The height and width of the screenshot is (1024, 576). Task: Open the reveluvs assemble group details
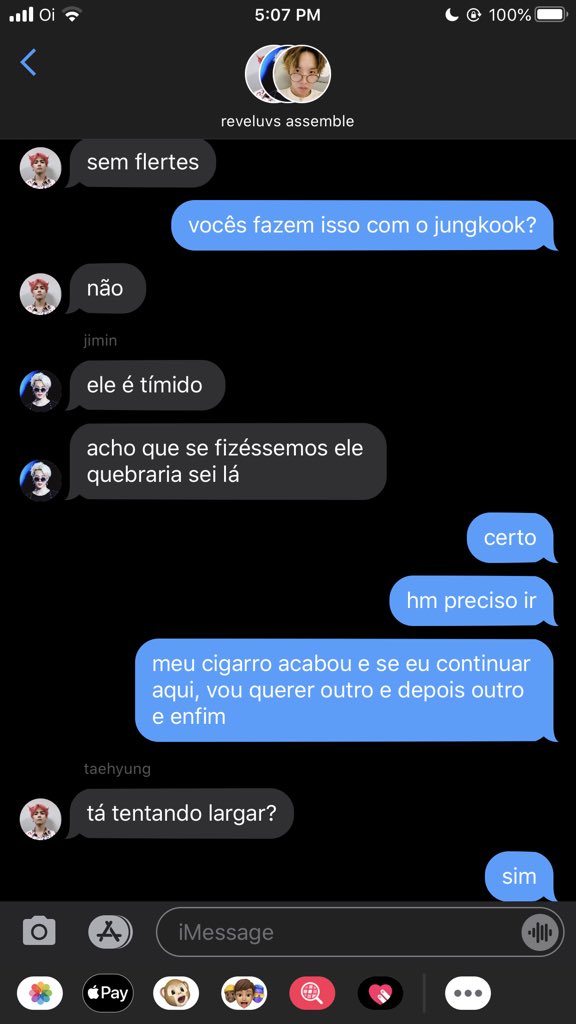tap(287, 86)
